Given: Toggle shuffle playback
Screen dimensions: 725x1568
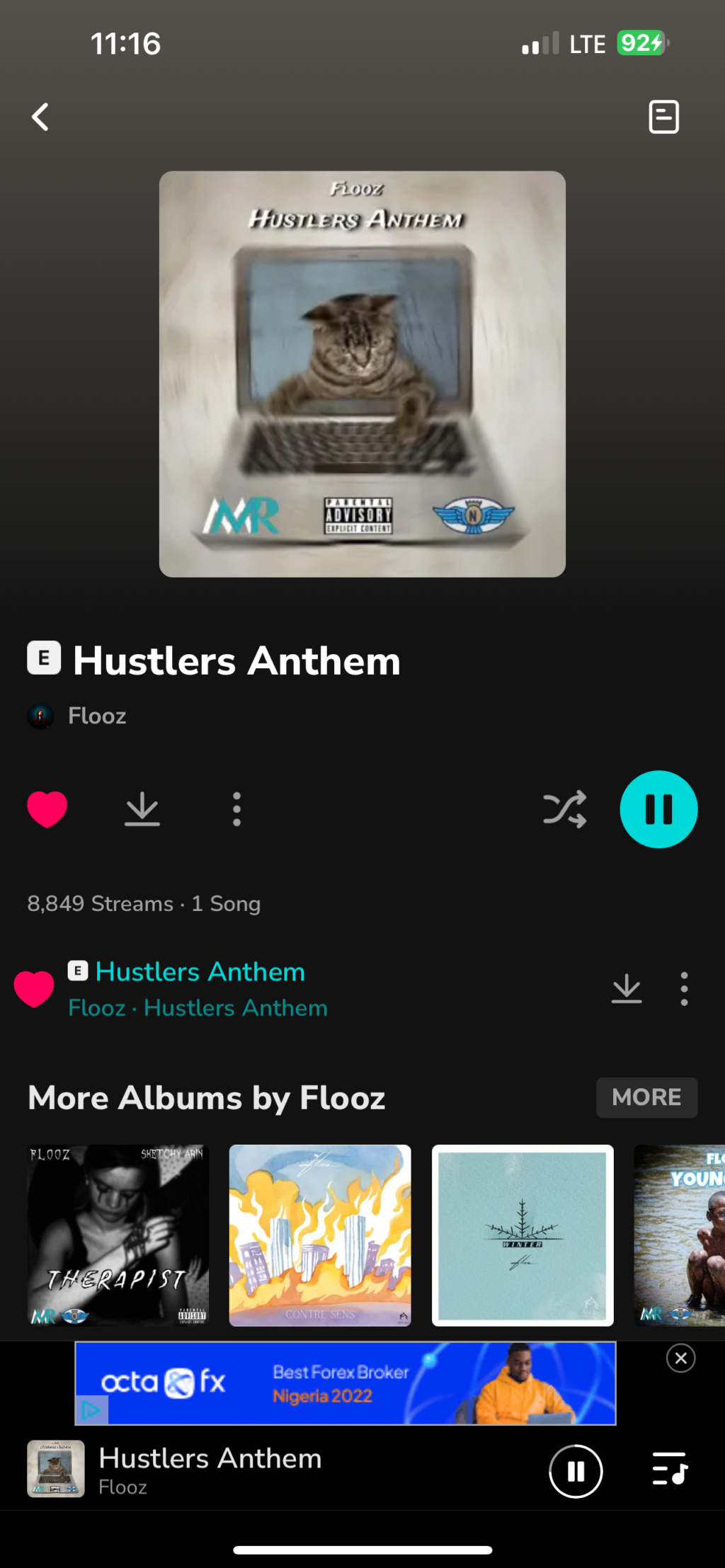Looking at the screenshot, I should [564, 809].
